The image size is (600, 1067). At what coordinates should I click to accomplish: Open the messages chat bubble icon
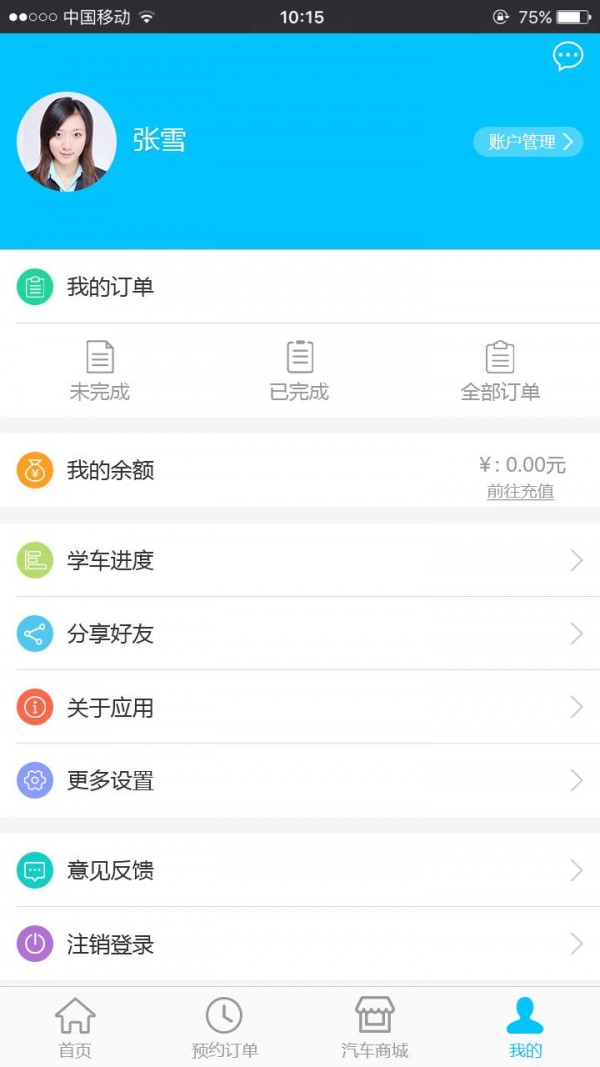point(568,56)
